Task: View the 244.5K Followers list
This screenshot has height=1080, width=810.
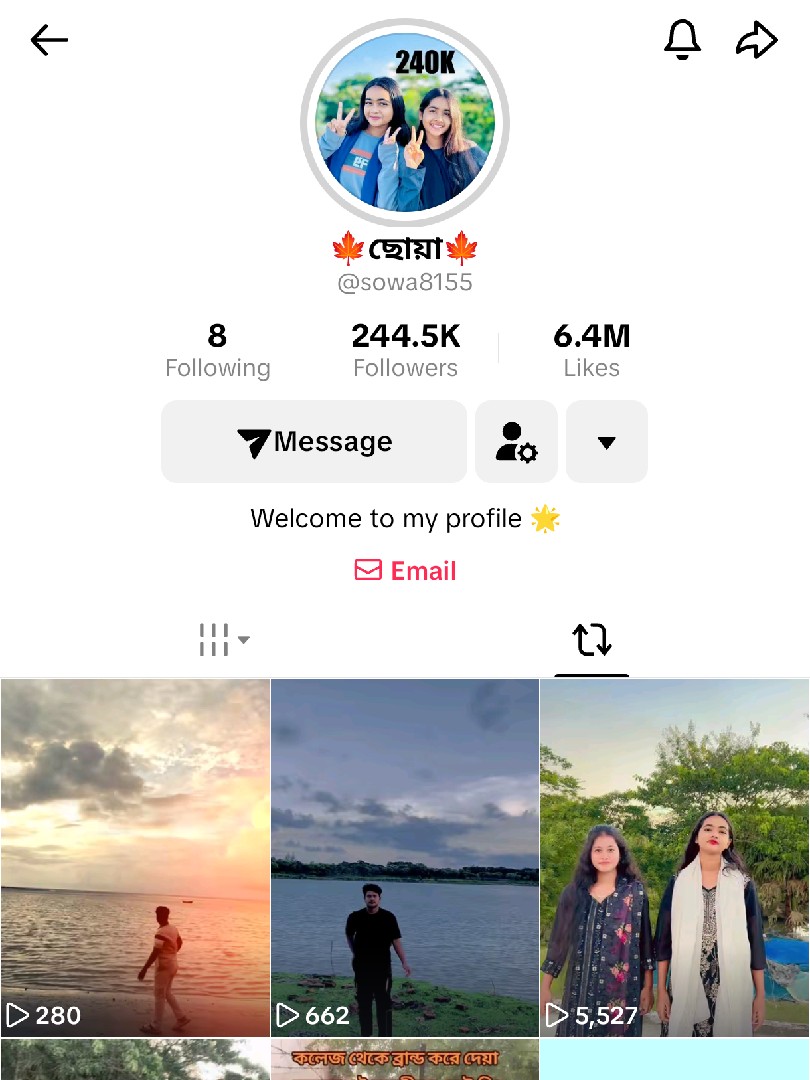Action: tap(405, 351)
